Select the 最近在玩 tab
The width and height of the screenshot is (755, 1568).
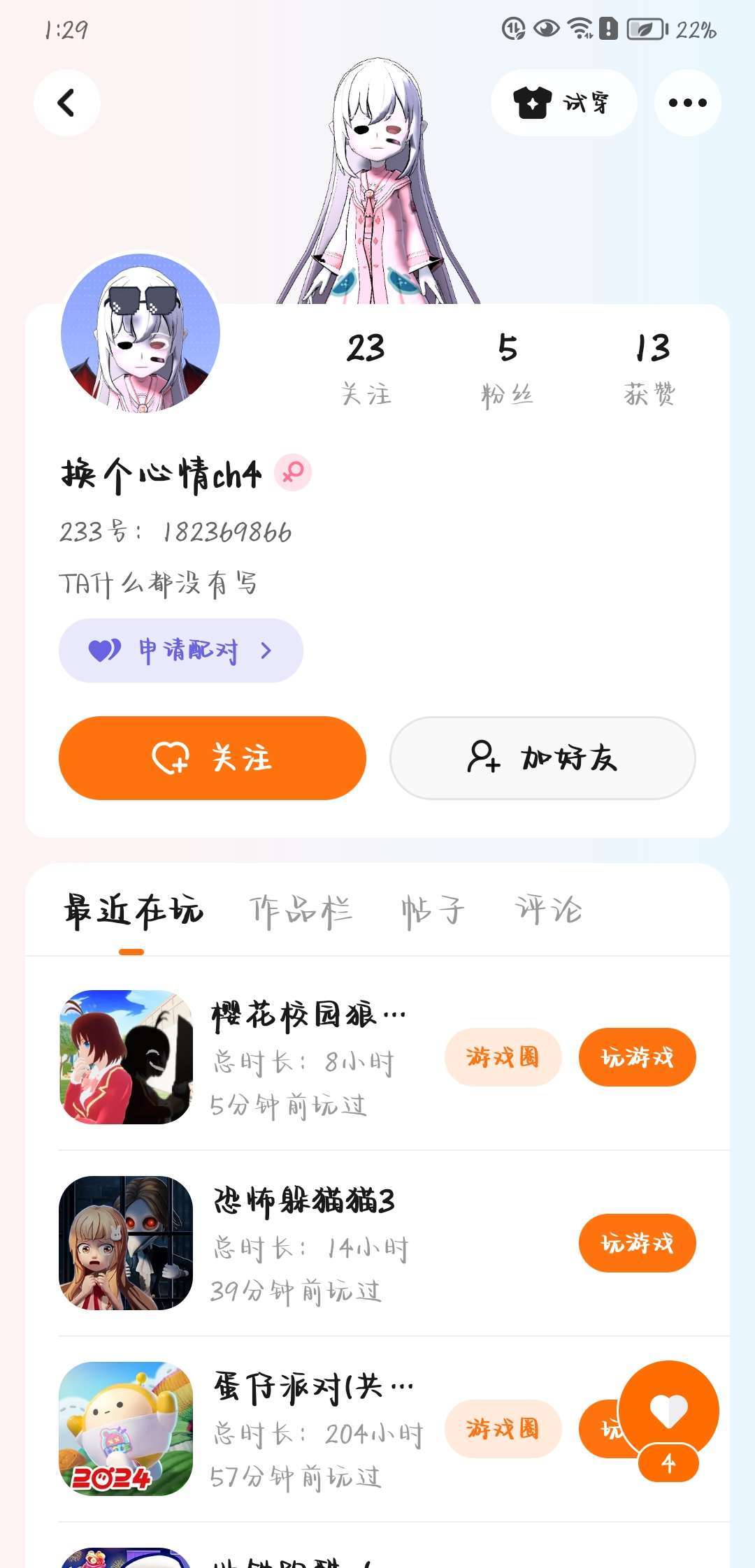133,911
